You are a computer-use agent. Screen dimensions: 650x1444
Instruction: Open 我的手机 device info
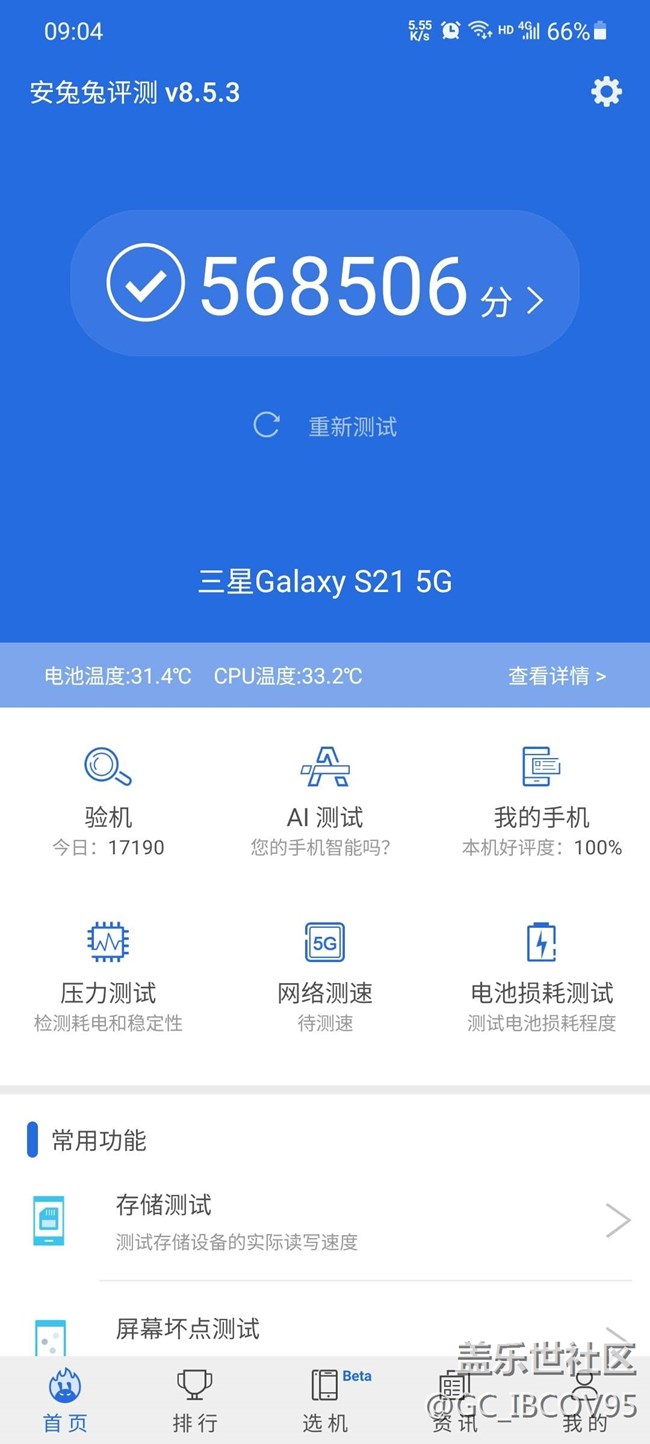pyautogui.click(x=541, y=801)
